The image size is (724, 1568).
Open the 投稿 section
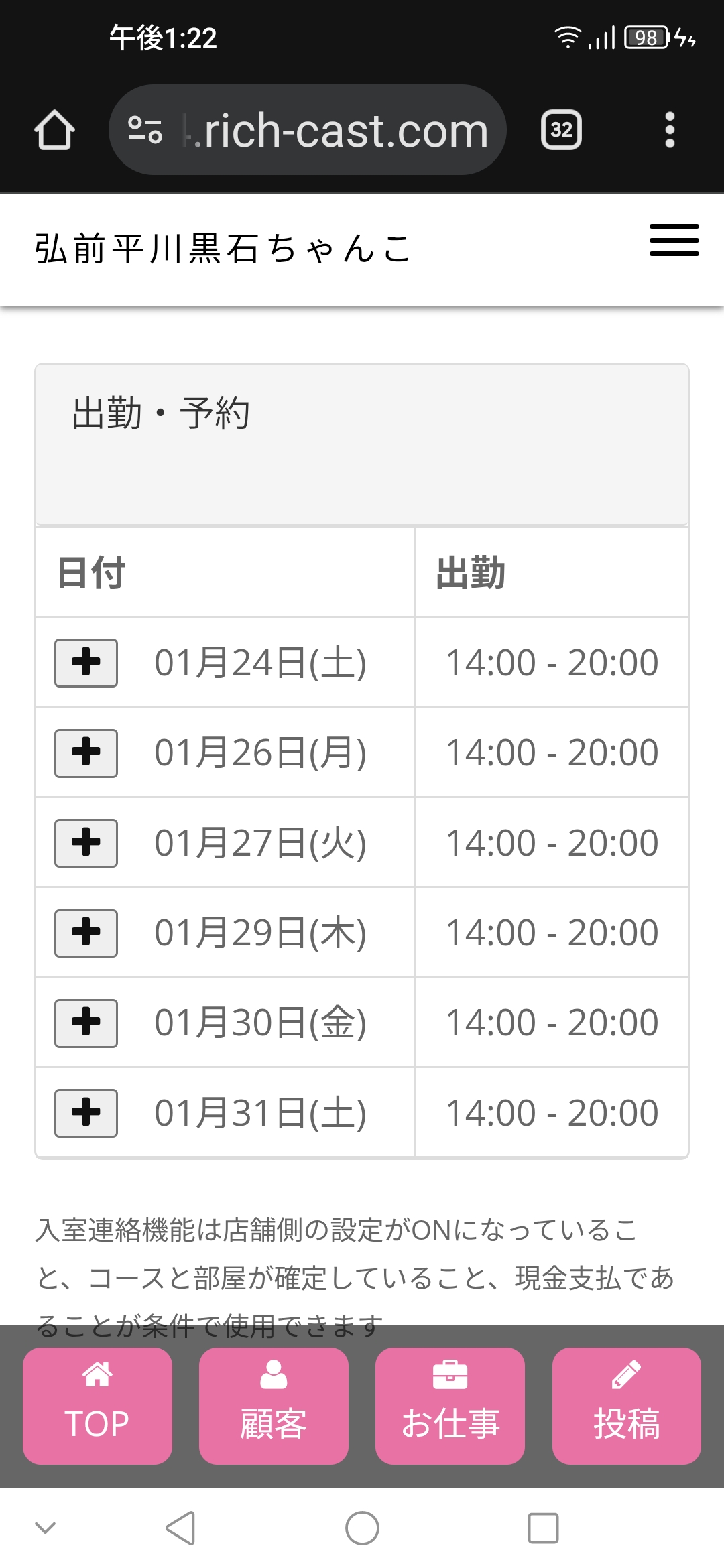tap(626, 1405)
